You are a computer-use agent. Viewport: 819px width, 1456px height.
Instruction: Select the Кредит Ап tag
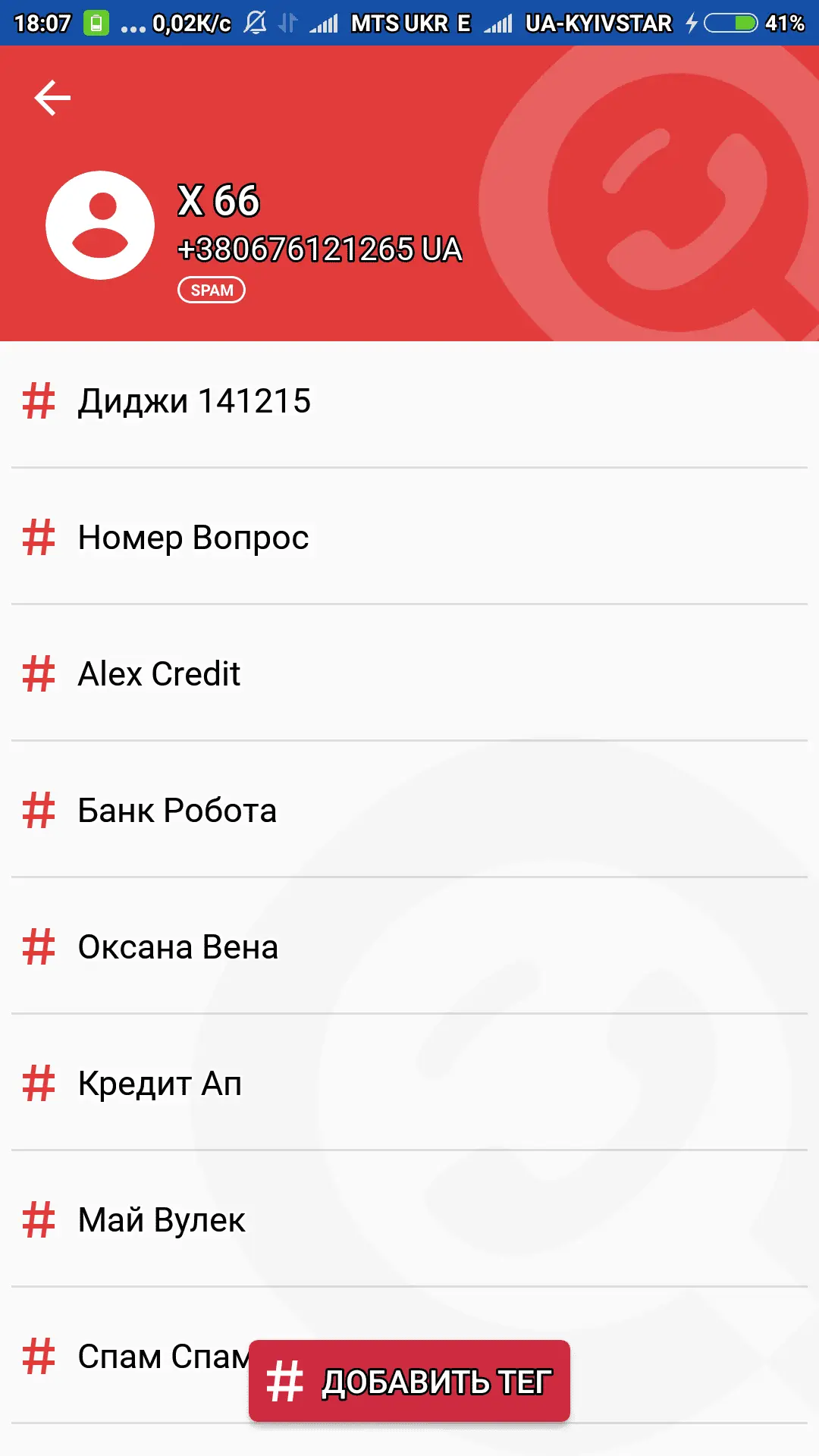160,1084
